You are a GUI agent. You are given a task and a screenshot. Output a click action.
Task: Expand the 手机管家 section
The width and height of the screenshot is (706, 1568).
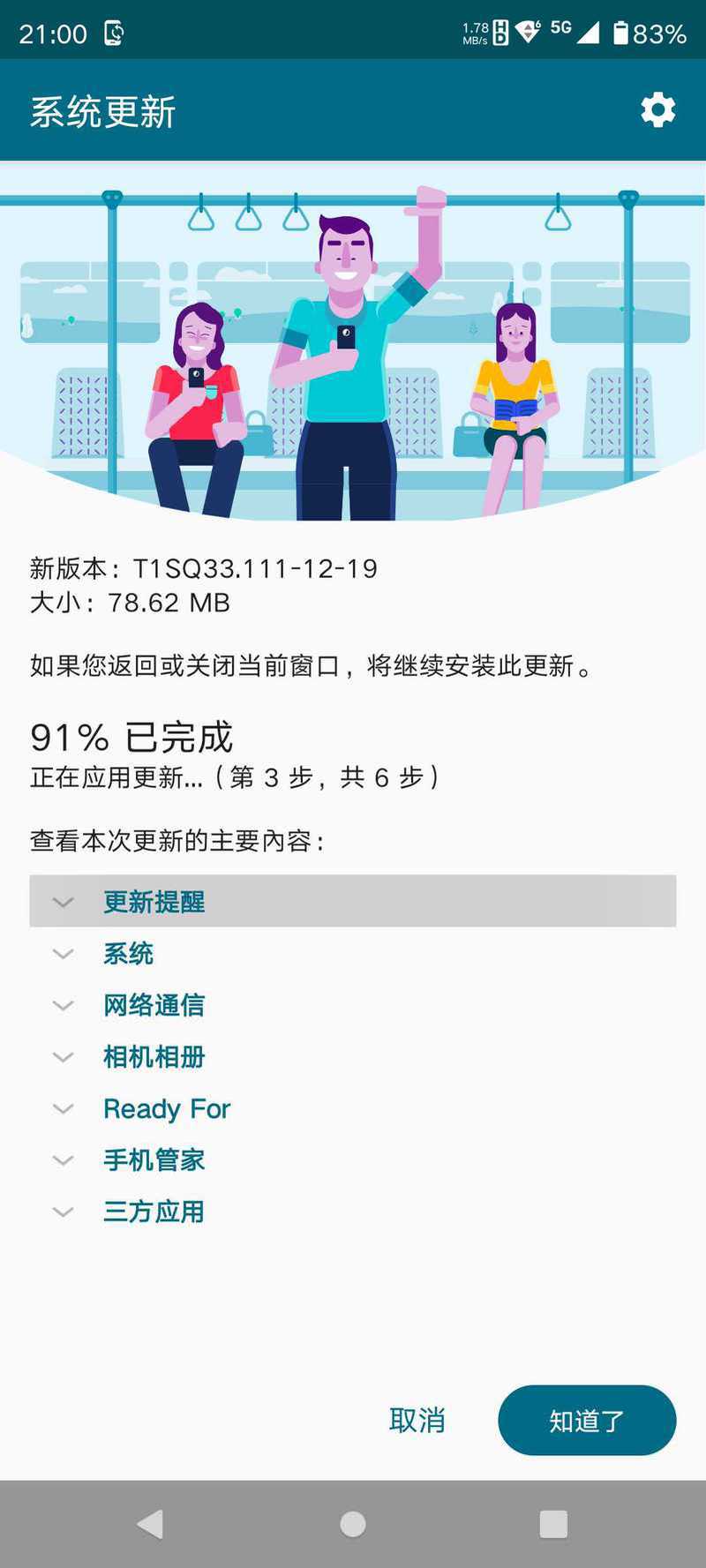tap(353, 1159)
